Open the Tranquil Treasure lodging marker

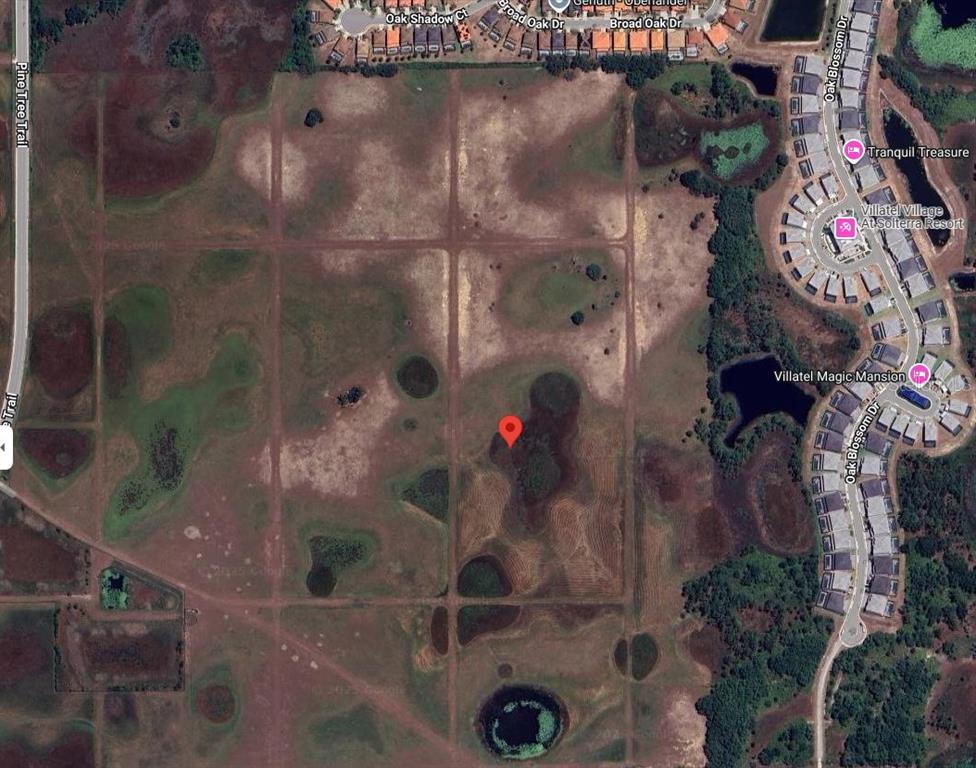854,152
